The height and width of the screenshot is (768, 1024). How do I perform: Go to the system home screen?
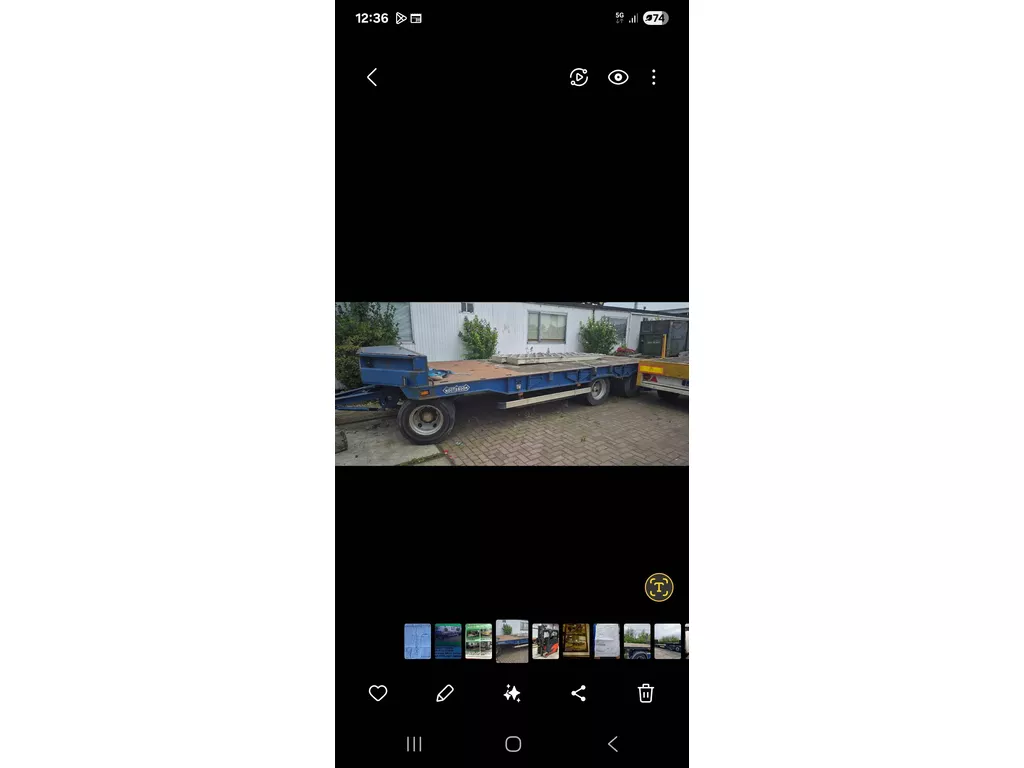(513, 744)
